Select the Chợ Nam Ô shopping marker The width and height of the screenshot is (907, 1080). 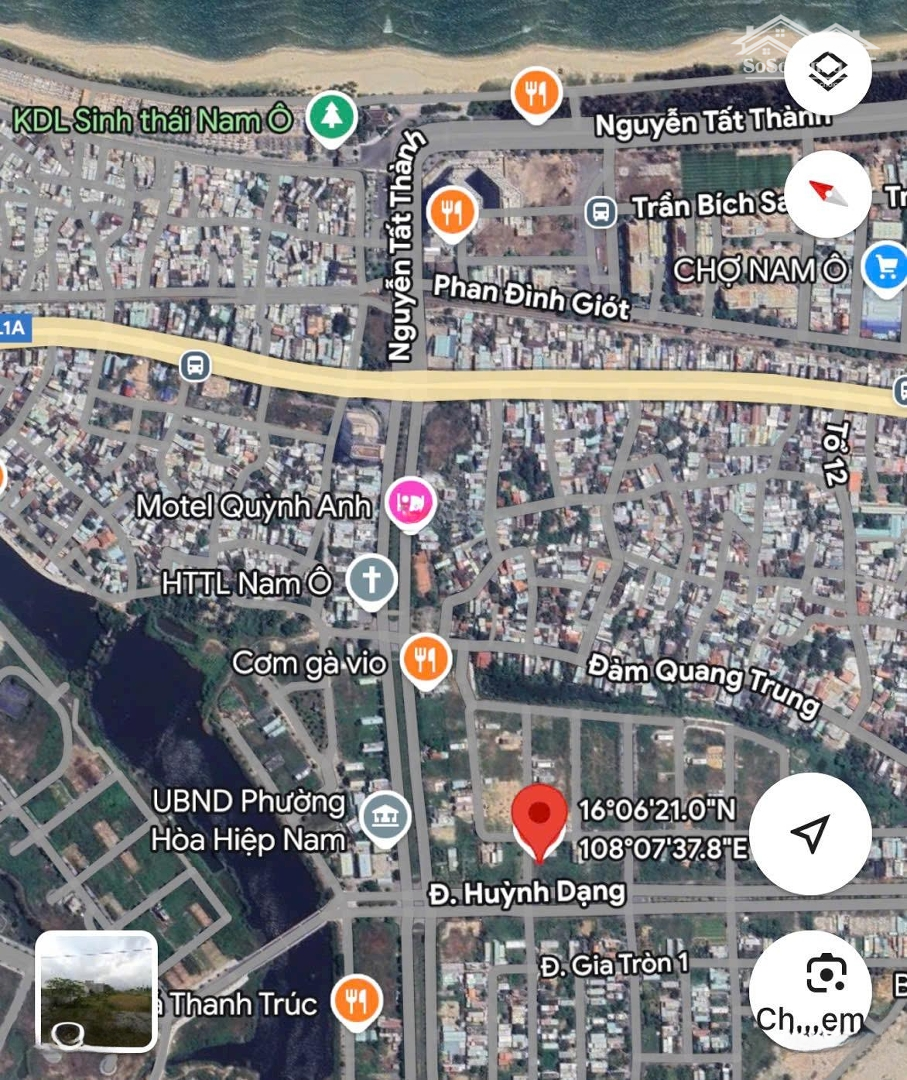(884, 267)
